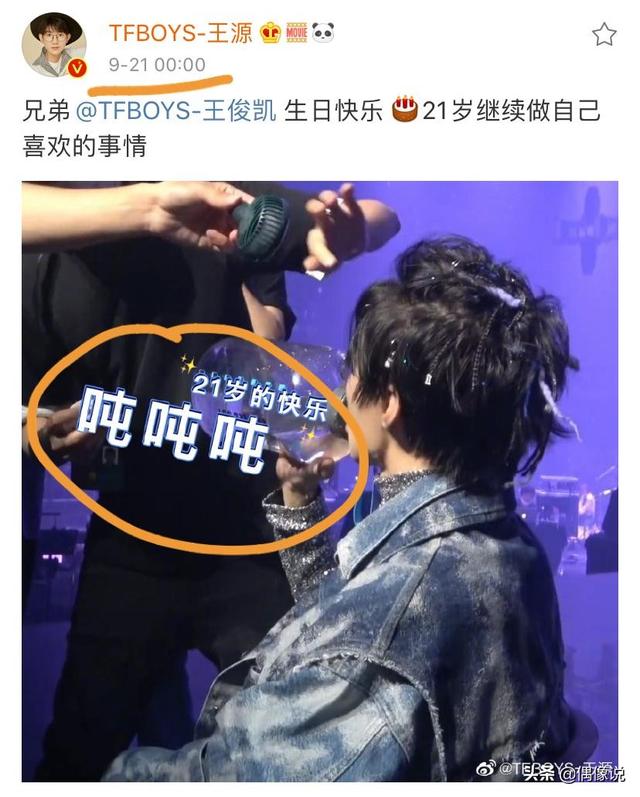640x797 pixels.
Task: Open the TFBOYS-王源 profile avatar
Action: coord(53,44)
